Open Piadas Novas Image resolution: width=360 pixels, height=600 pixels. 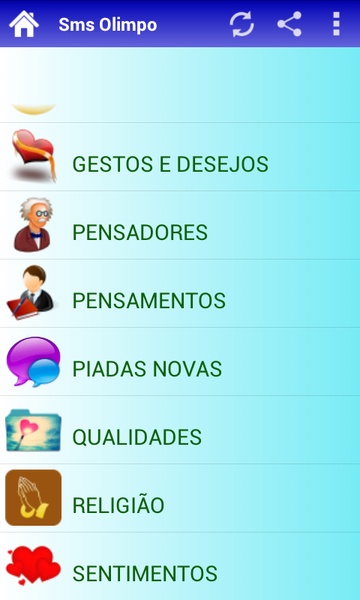180,362
